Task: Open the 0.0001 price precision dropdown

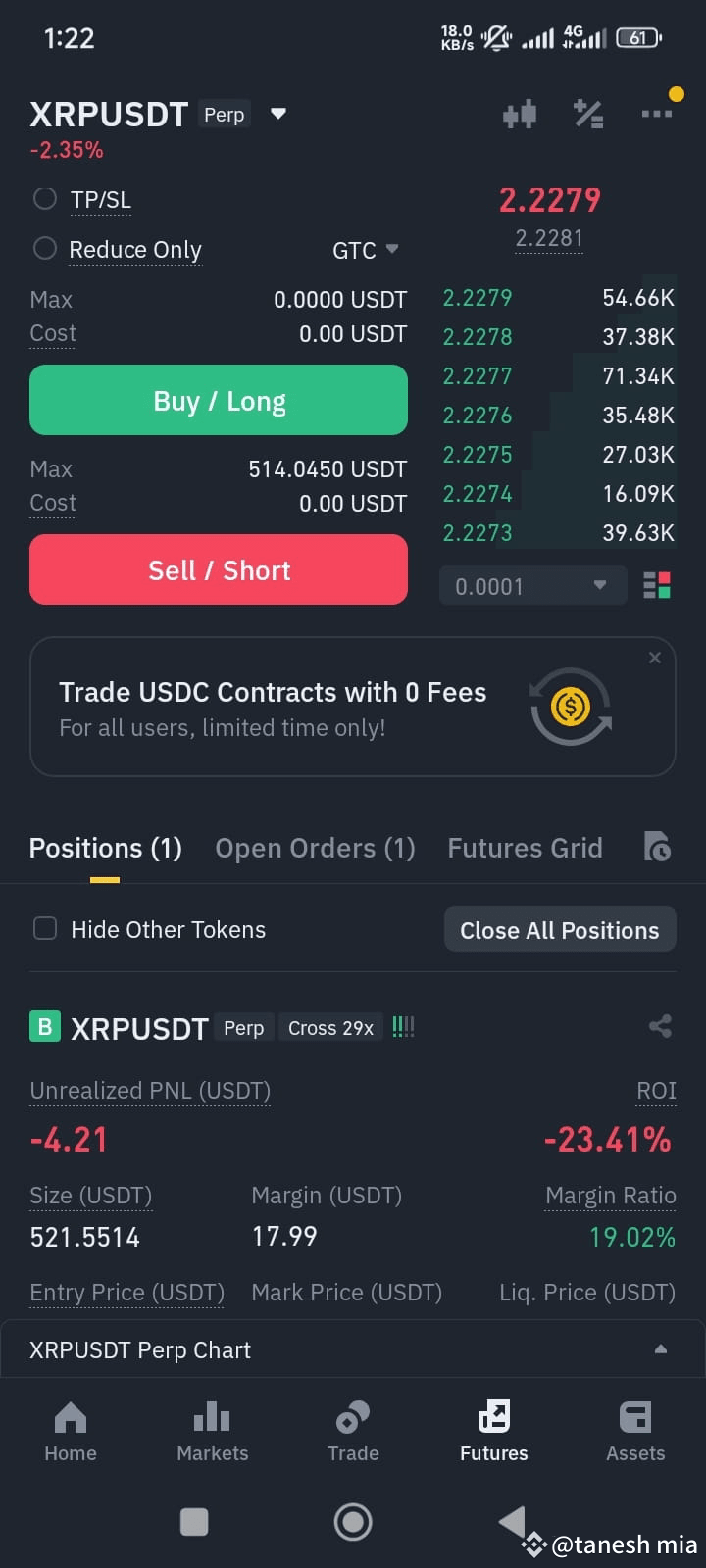Action: click(532, 586)
